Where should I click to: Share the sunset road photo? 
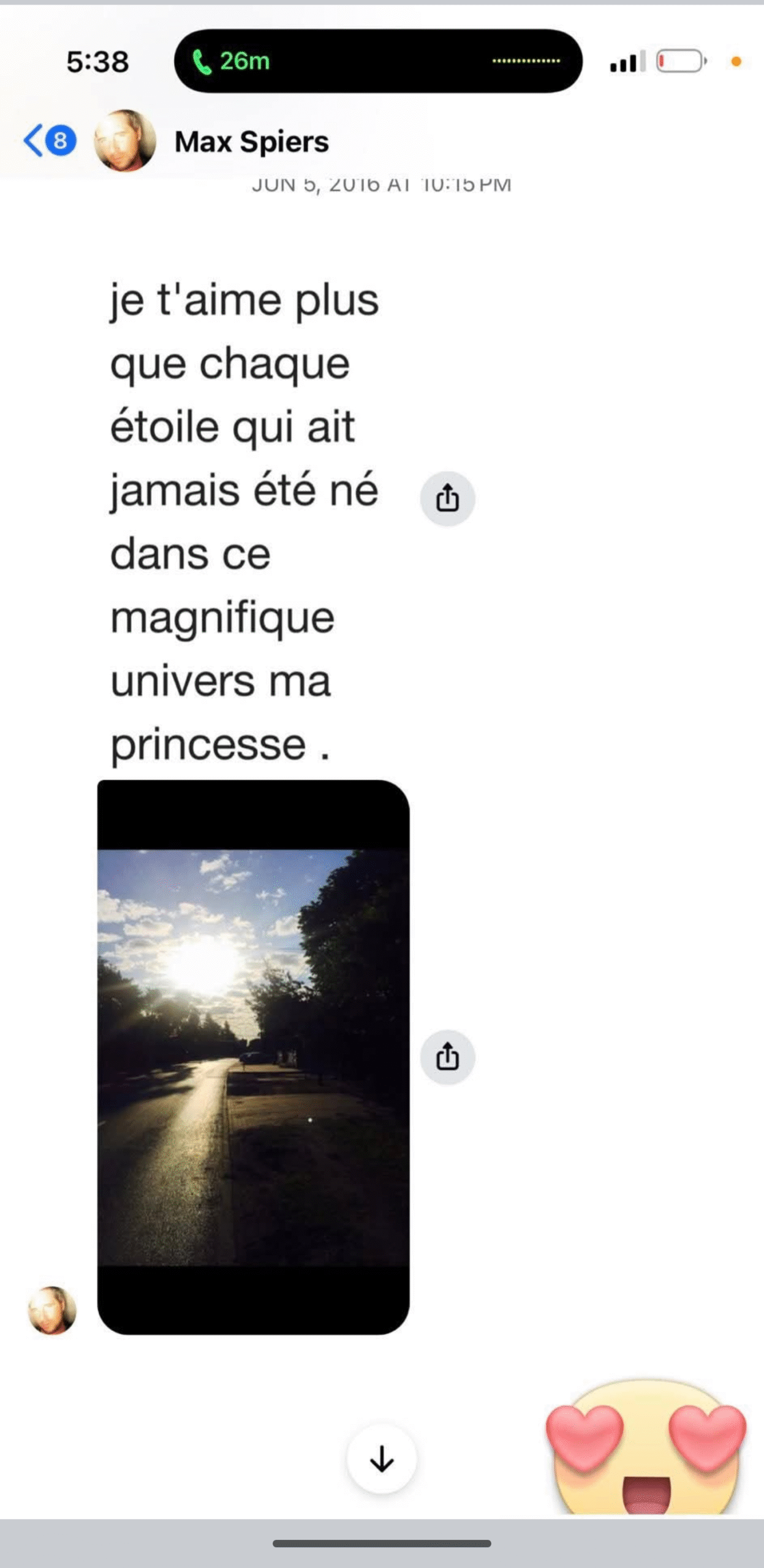(447, 1057)
